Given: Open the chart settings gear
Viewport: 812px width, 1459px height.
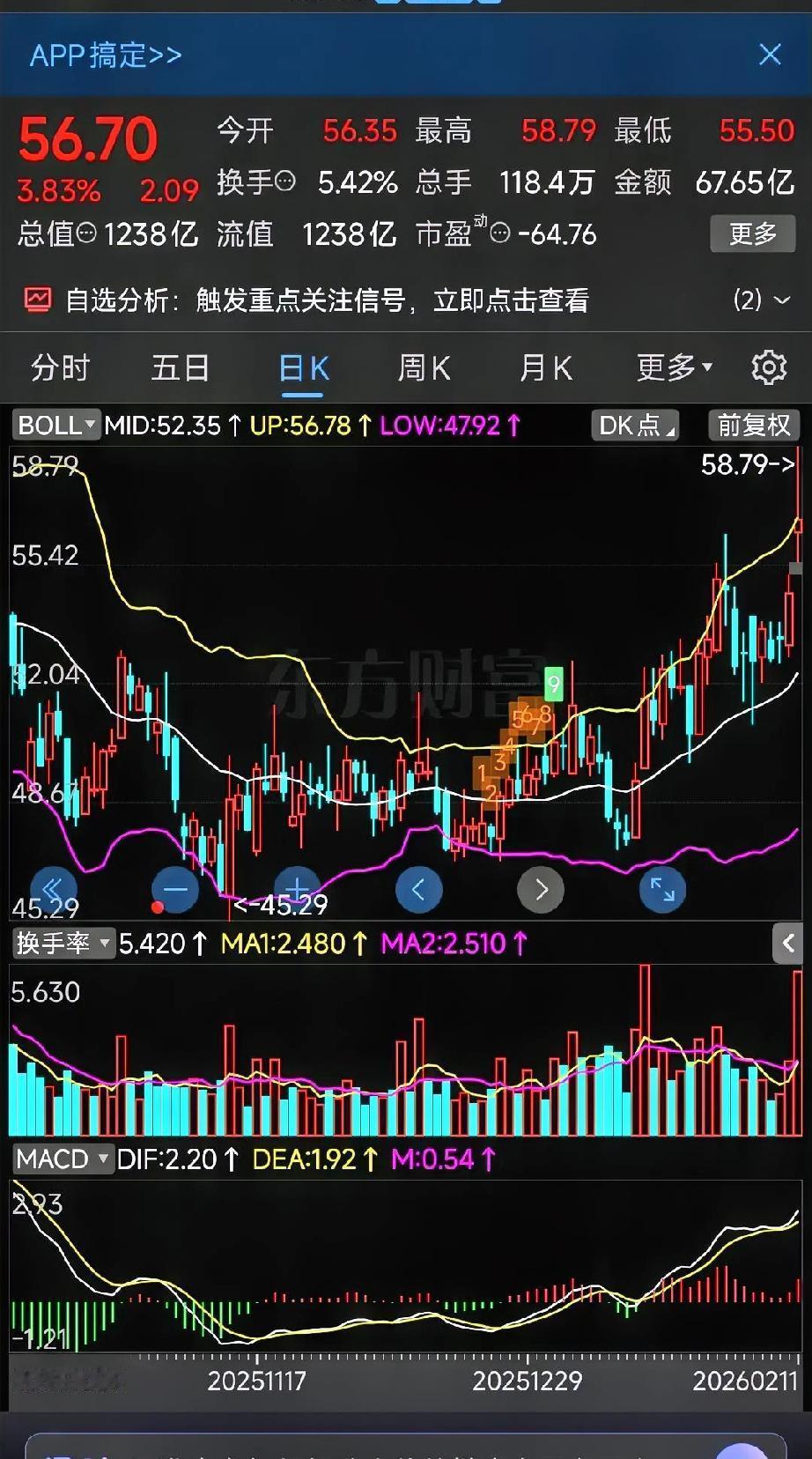Looking at the screenshot, I should click(x=768, y=367).
